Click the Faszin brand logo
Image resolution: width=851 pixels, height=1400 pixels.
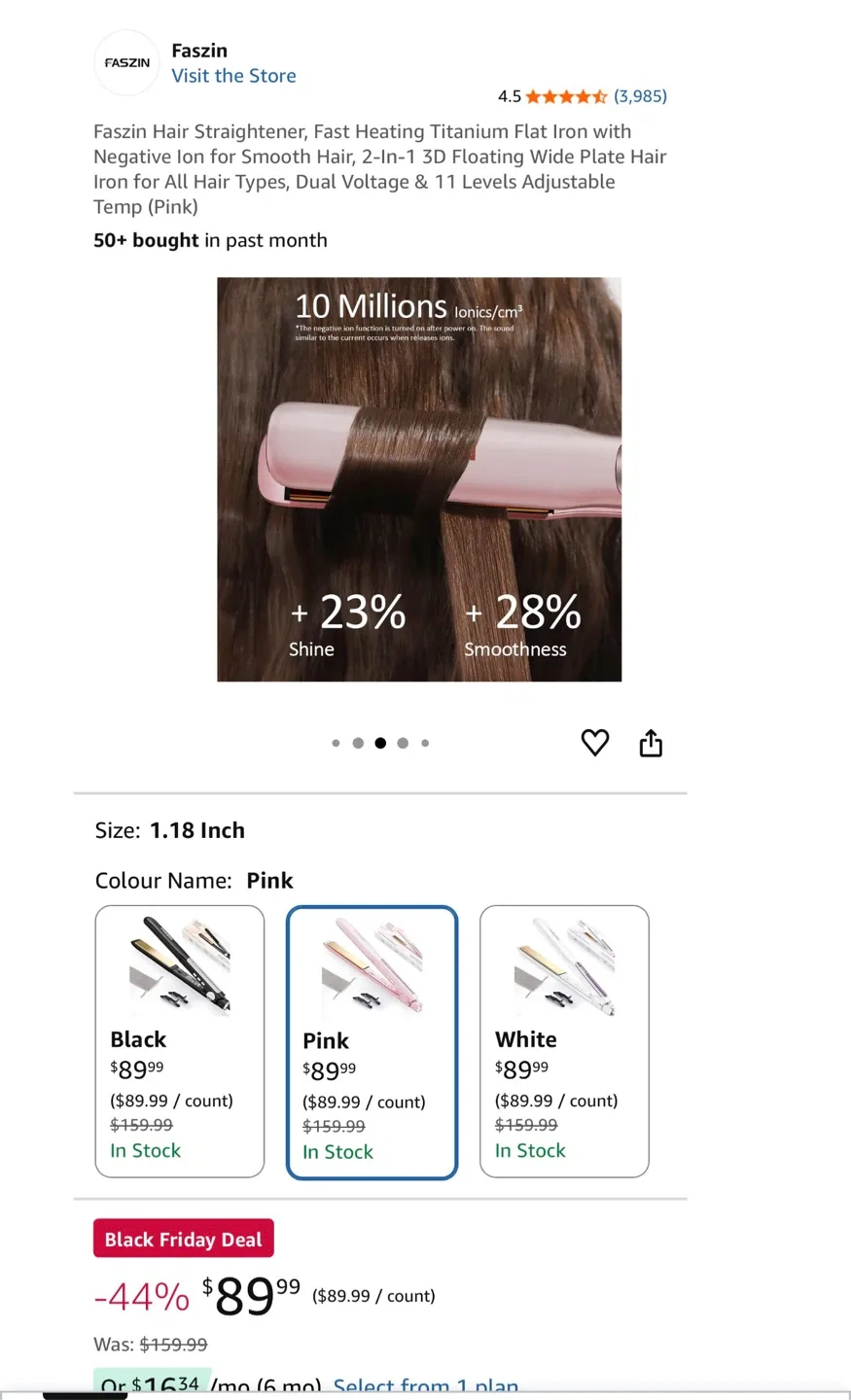click(x=126, y=62)
